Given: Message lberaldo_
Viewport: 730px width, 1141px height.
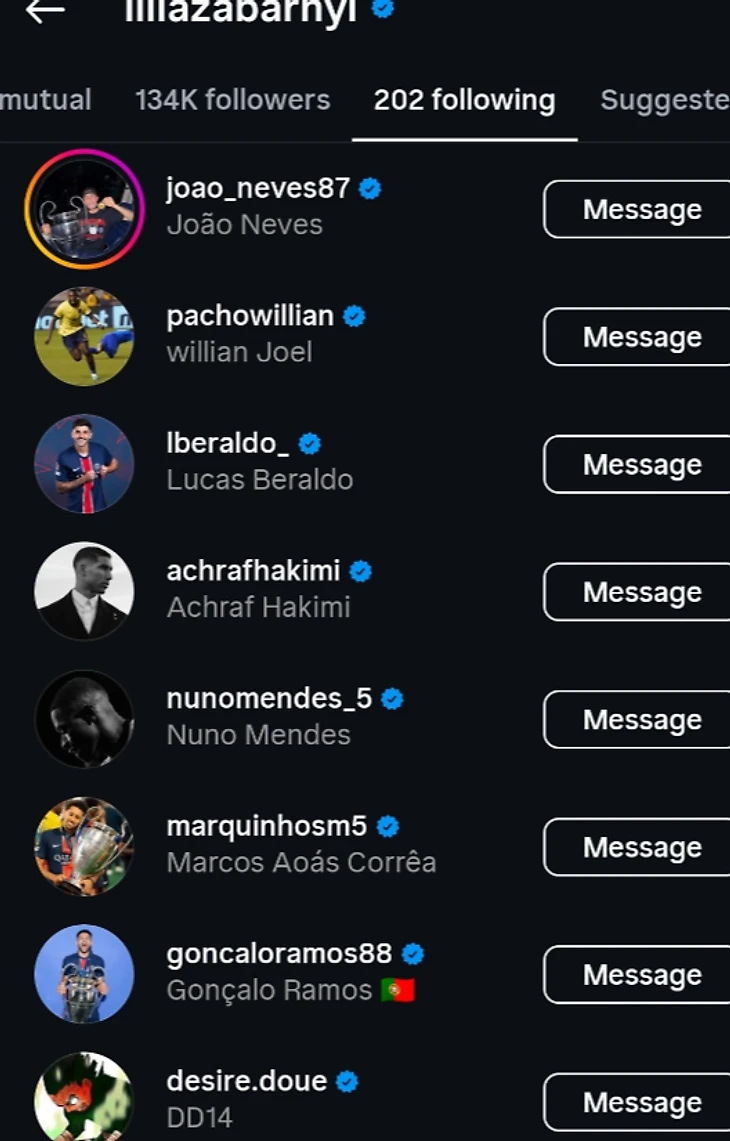Looking at the screenshot, I should pos(641,464).
